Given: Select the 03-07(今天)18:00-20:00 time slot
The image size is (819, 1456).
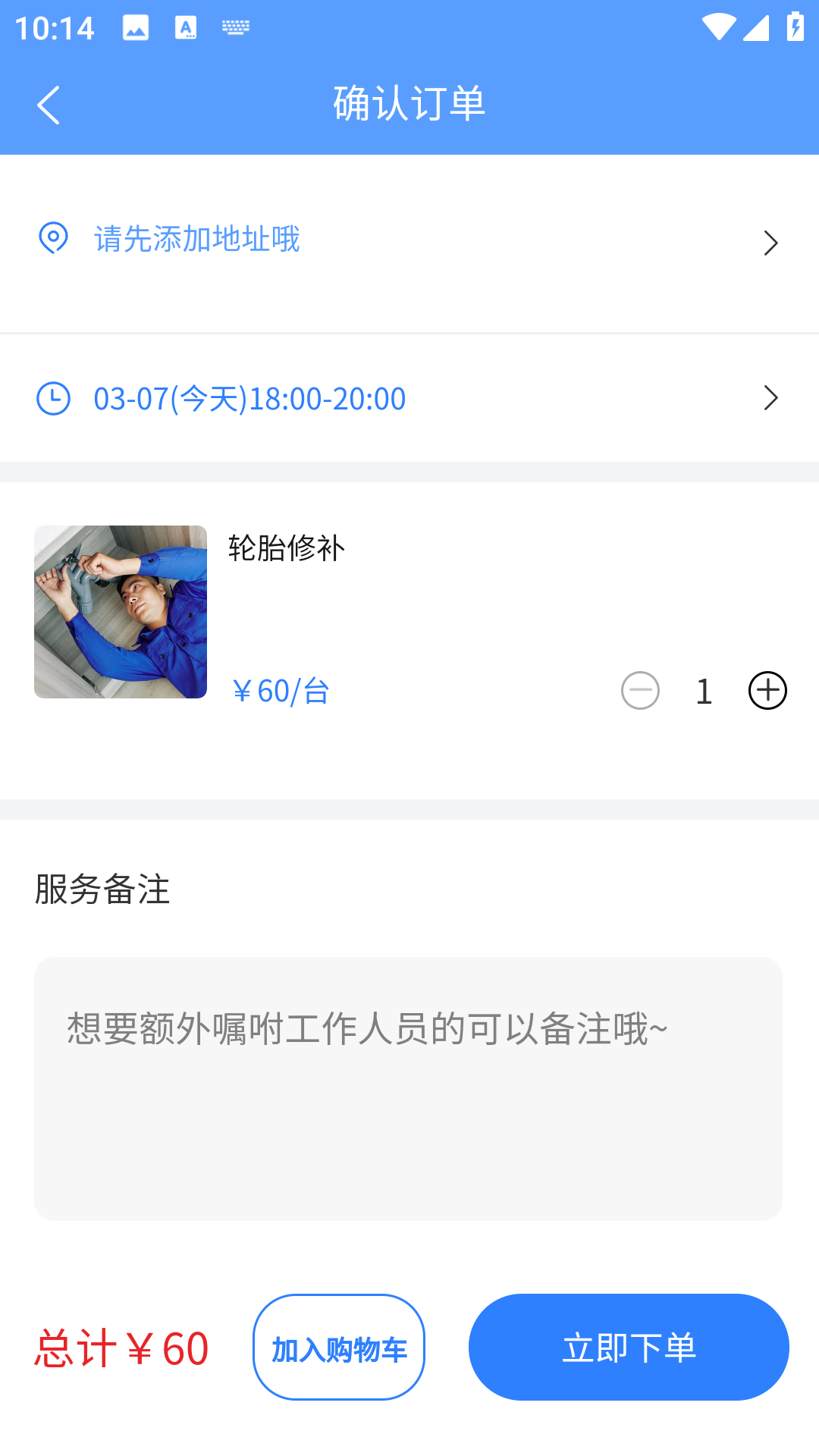Looking at the screenshot, I should click(248, 398).
